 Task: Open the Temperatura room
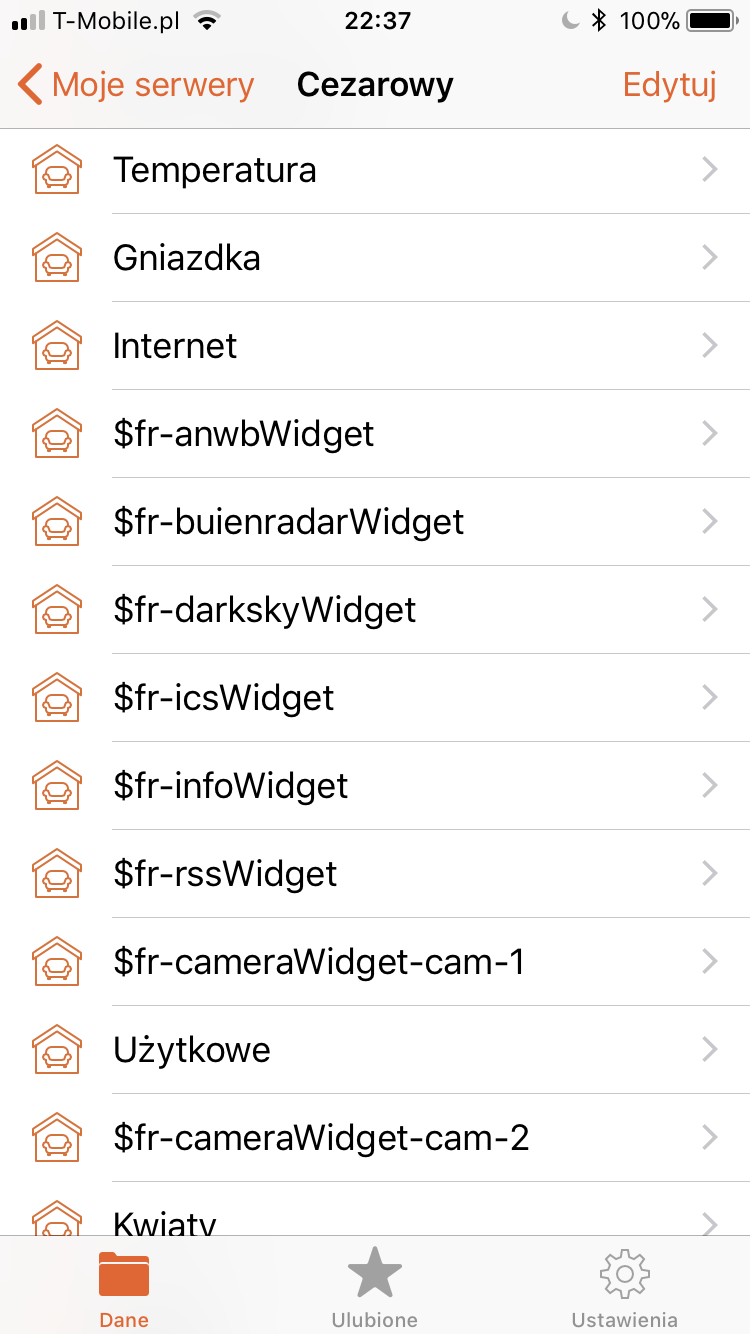375,170
